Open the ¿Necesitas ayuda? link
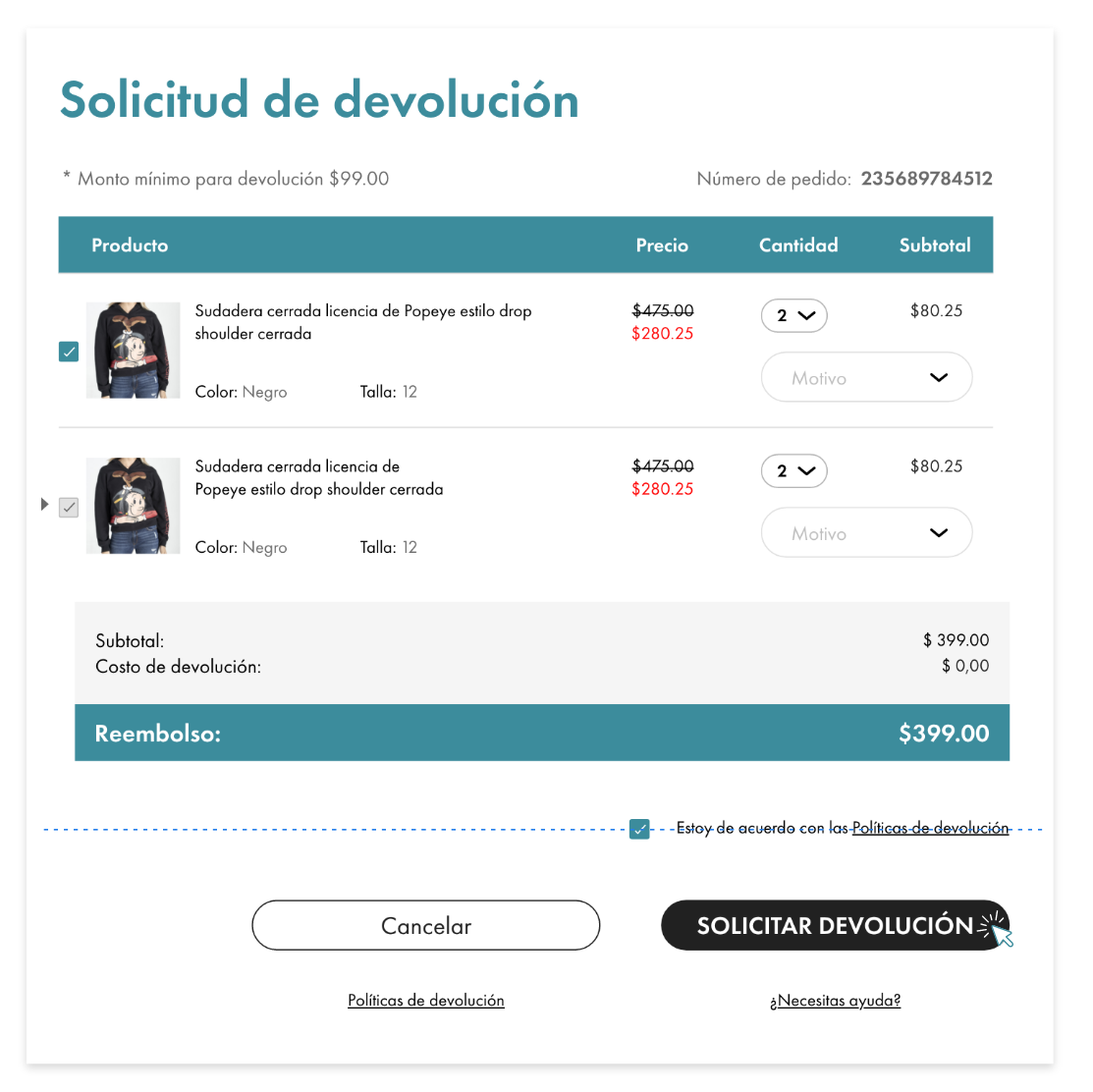 tap(835, 1000)
